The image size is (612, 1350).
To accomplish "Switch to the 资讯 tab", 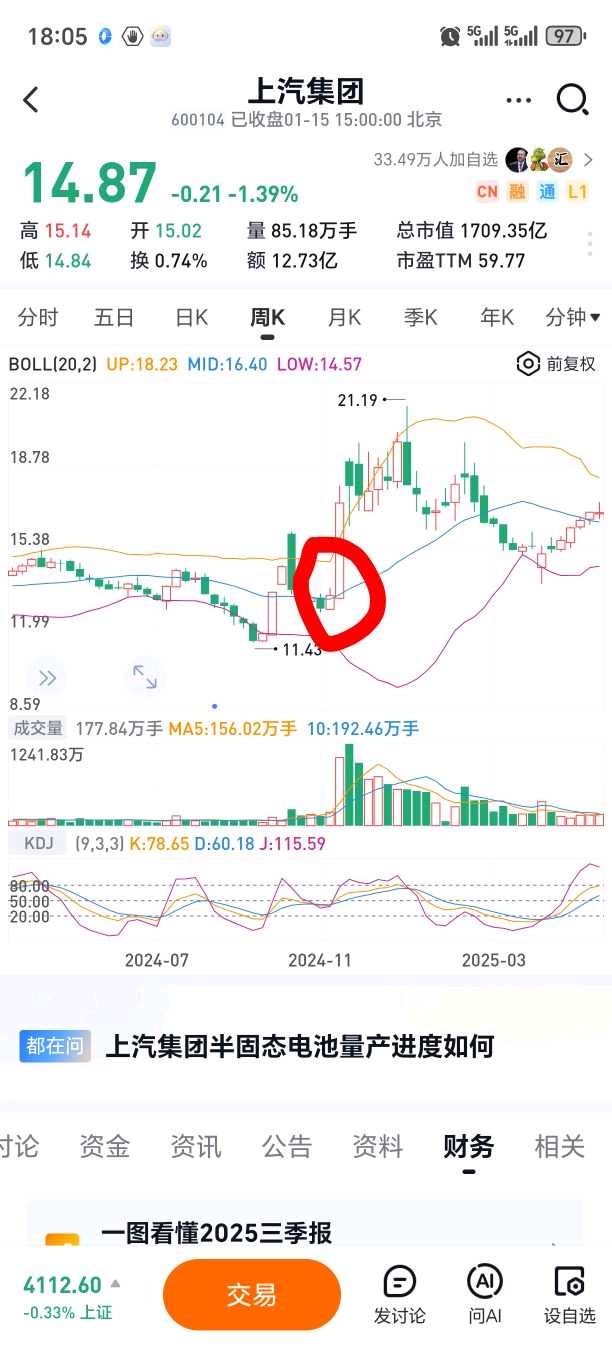I will pos(195,1146).
